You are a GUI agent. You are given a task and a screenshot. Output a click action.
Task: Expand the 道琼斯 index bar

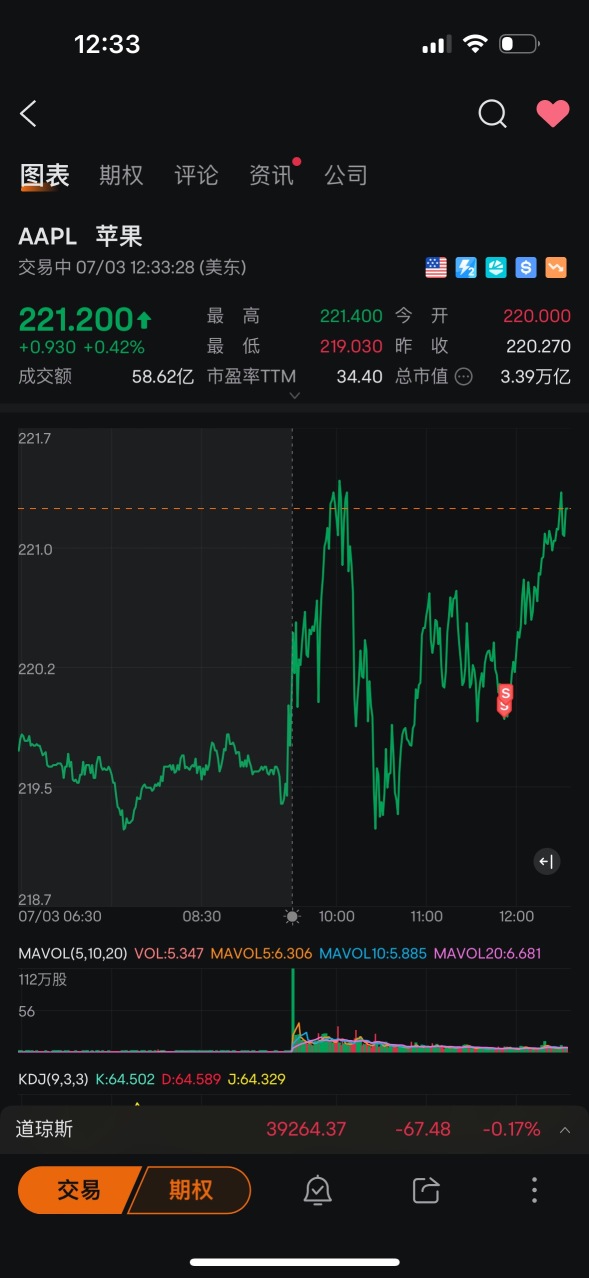click(565, 1130)
